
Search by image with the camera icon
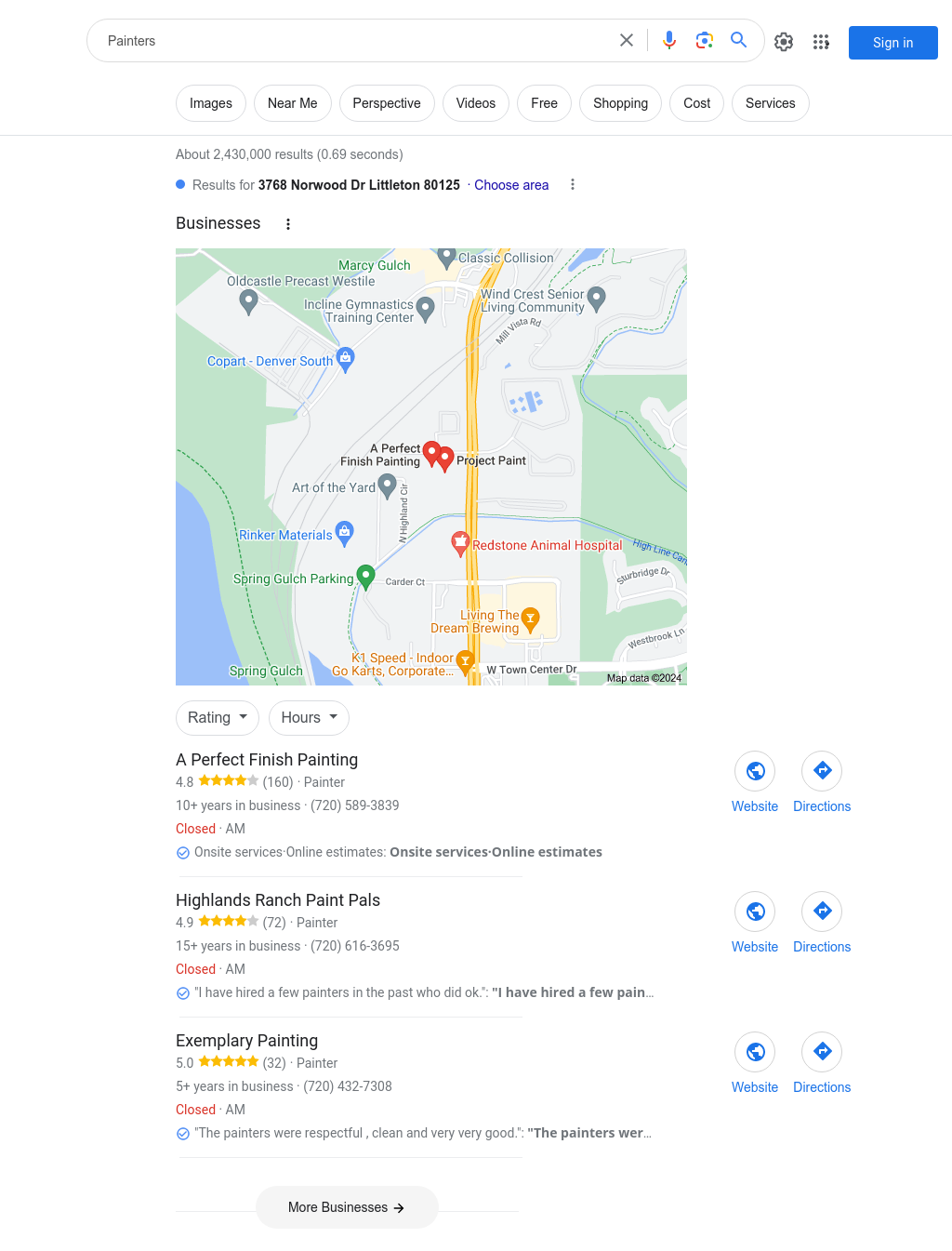click(x=705, y=40)
